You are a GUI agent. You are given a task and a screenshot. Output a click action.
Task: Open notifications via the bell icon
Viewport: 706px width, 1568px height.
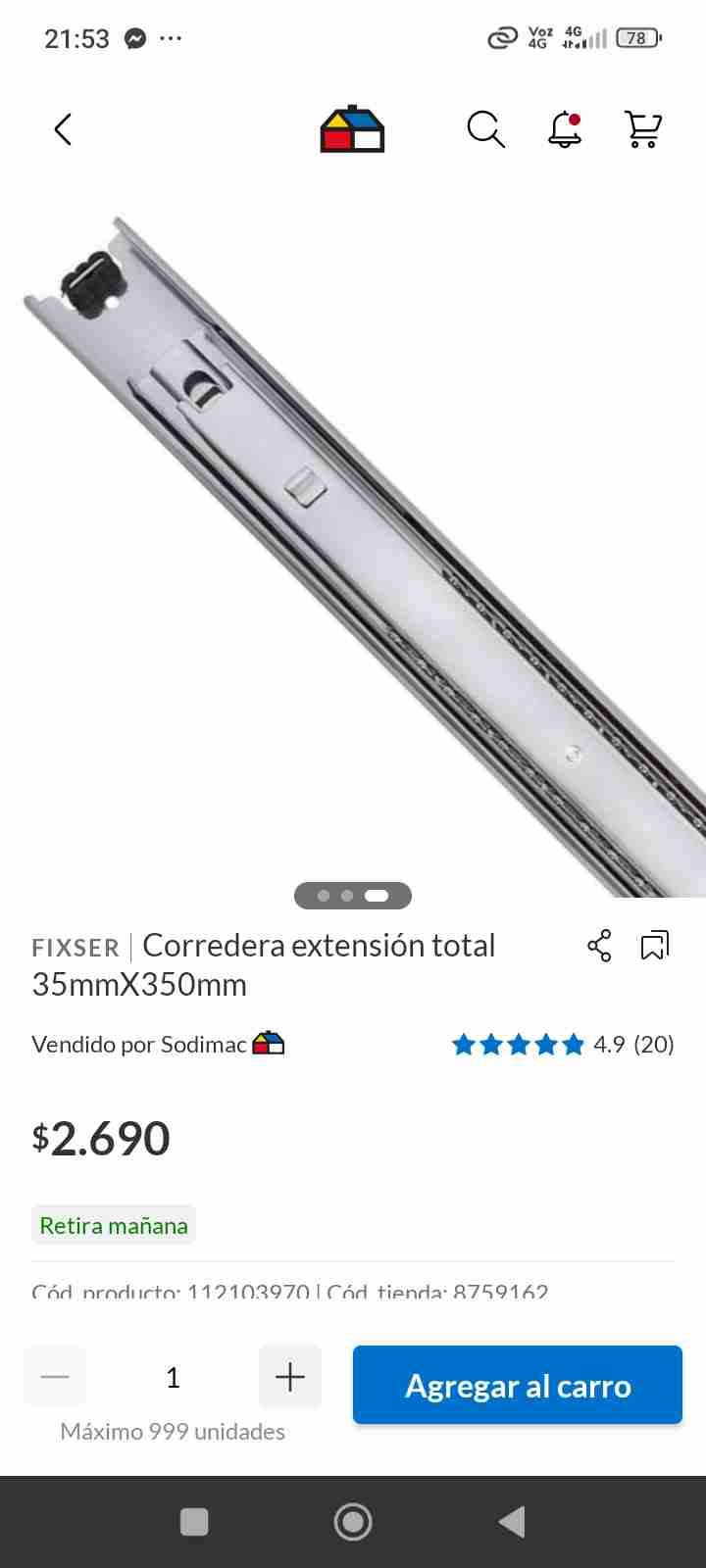[564, 128]
